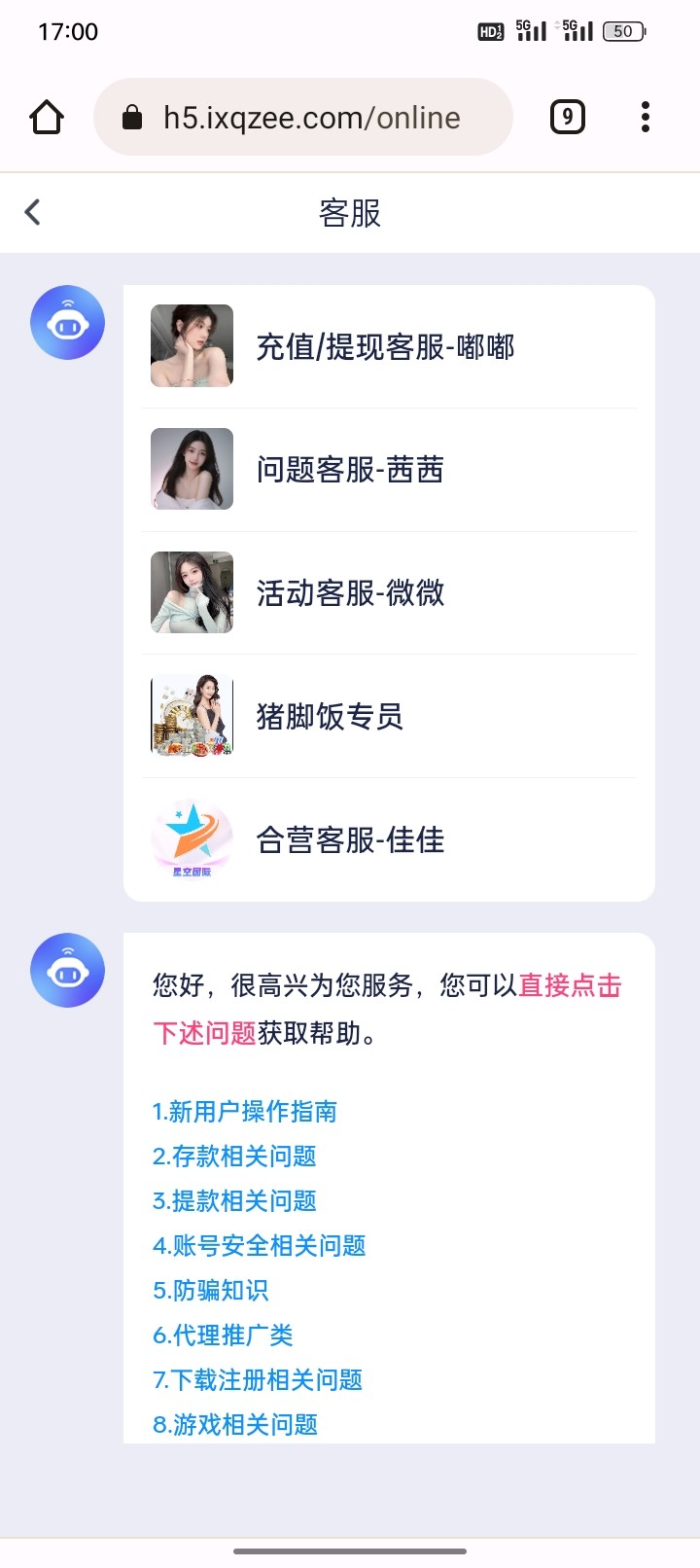
Task: View 8.游戏相关问题
Action: (x=235, y=1425)
